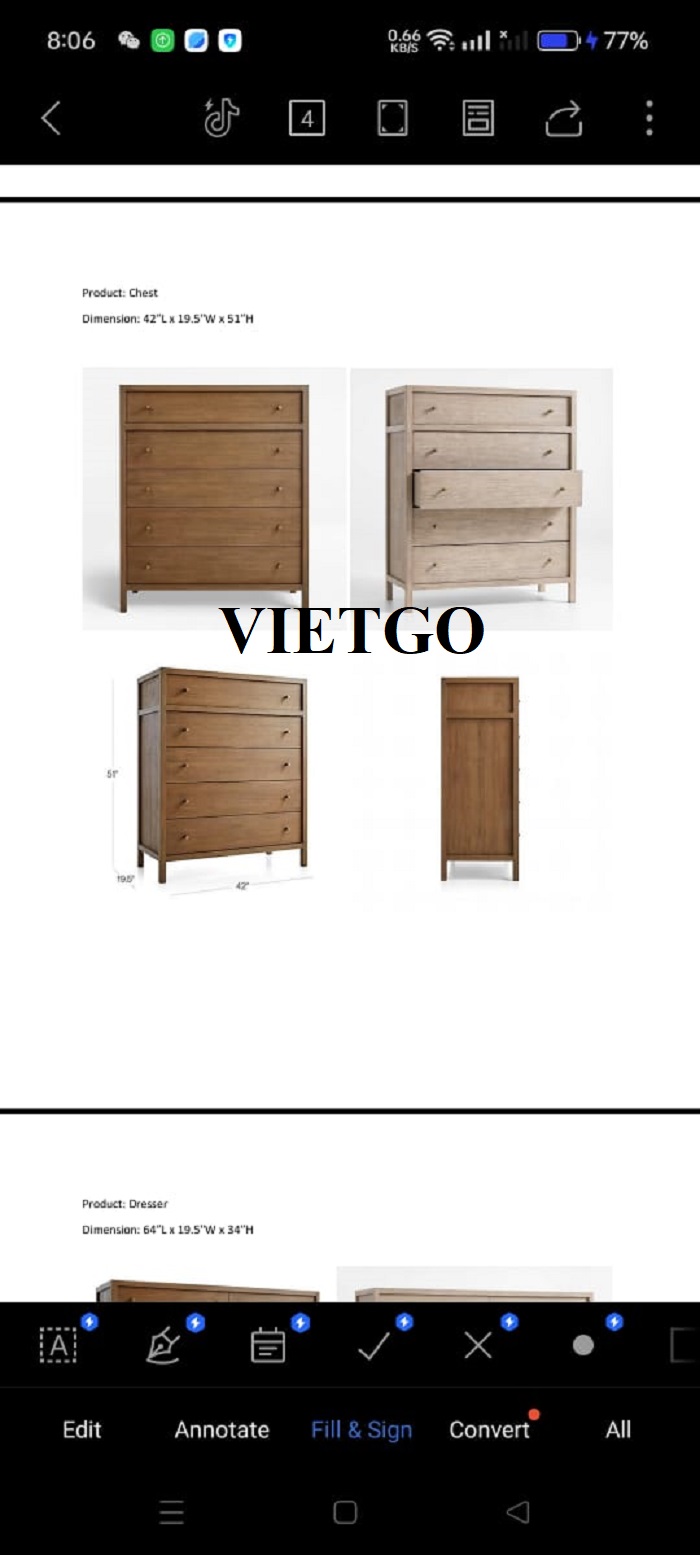Open the page layout view icon
Image resolution: width=700 pixels, height=1555 pixels.
pos(478,119)
